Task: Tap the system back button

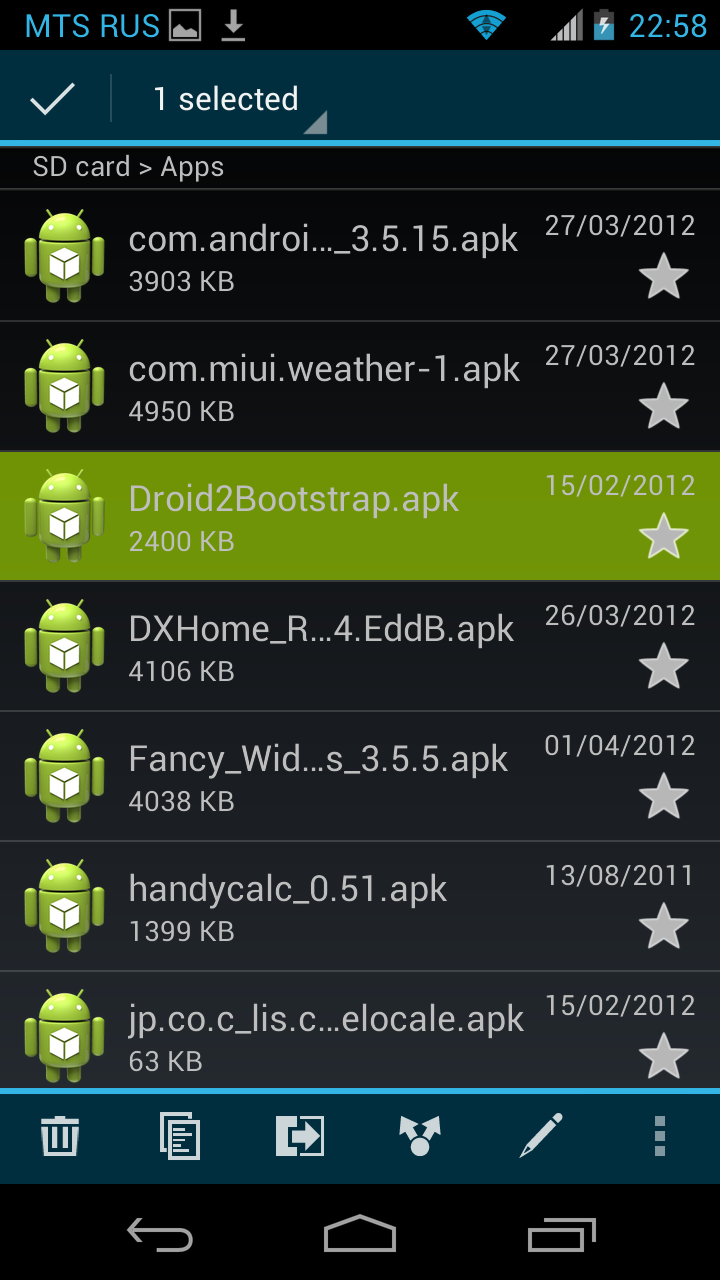Action: point(160,1235)
